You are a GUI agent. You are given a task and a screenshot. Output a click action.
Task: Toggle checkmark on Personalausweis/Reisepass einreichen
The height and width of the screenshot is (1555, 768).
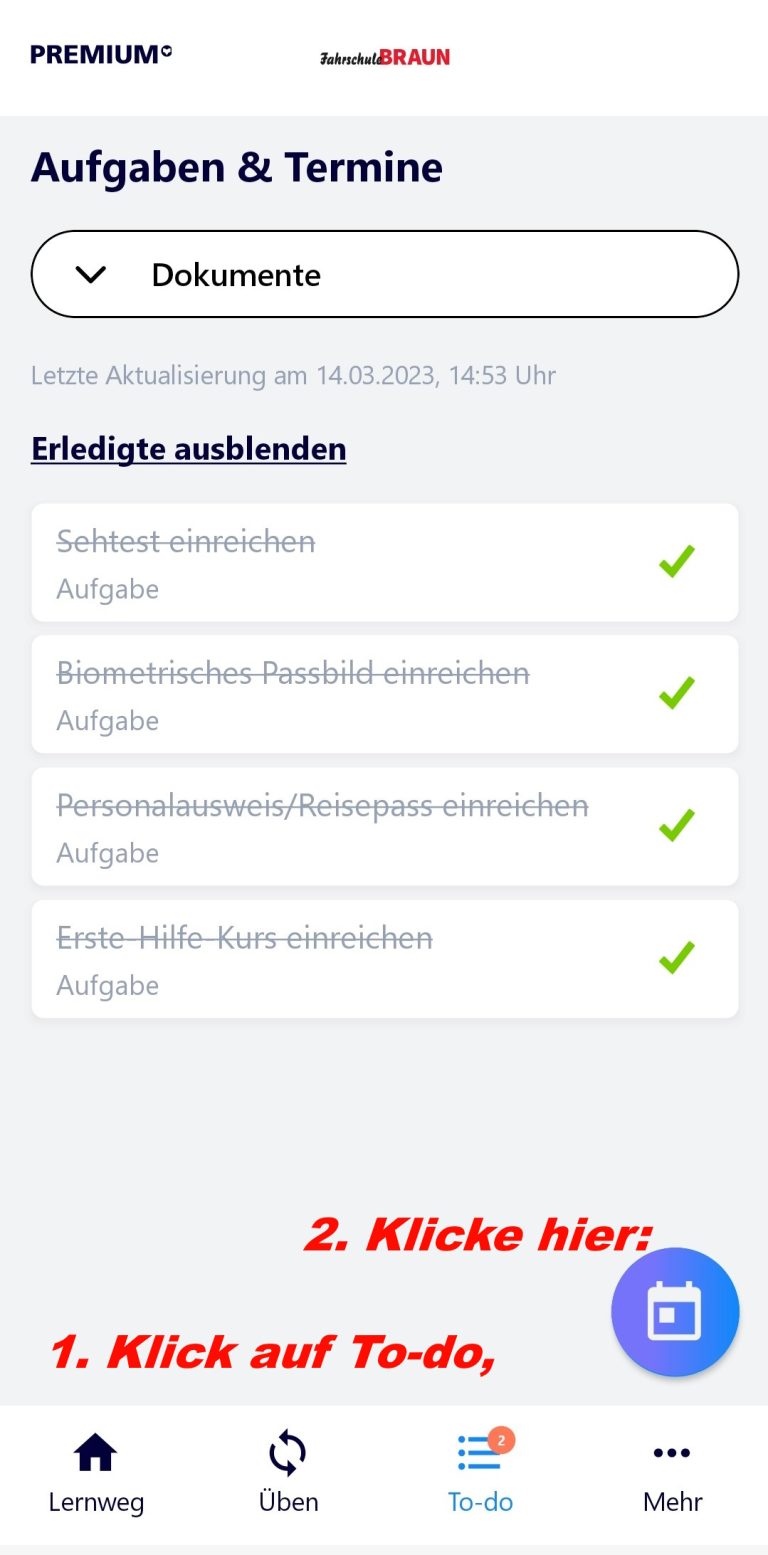coord(676,826)
